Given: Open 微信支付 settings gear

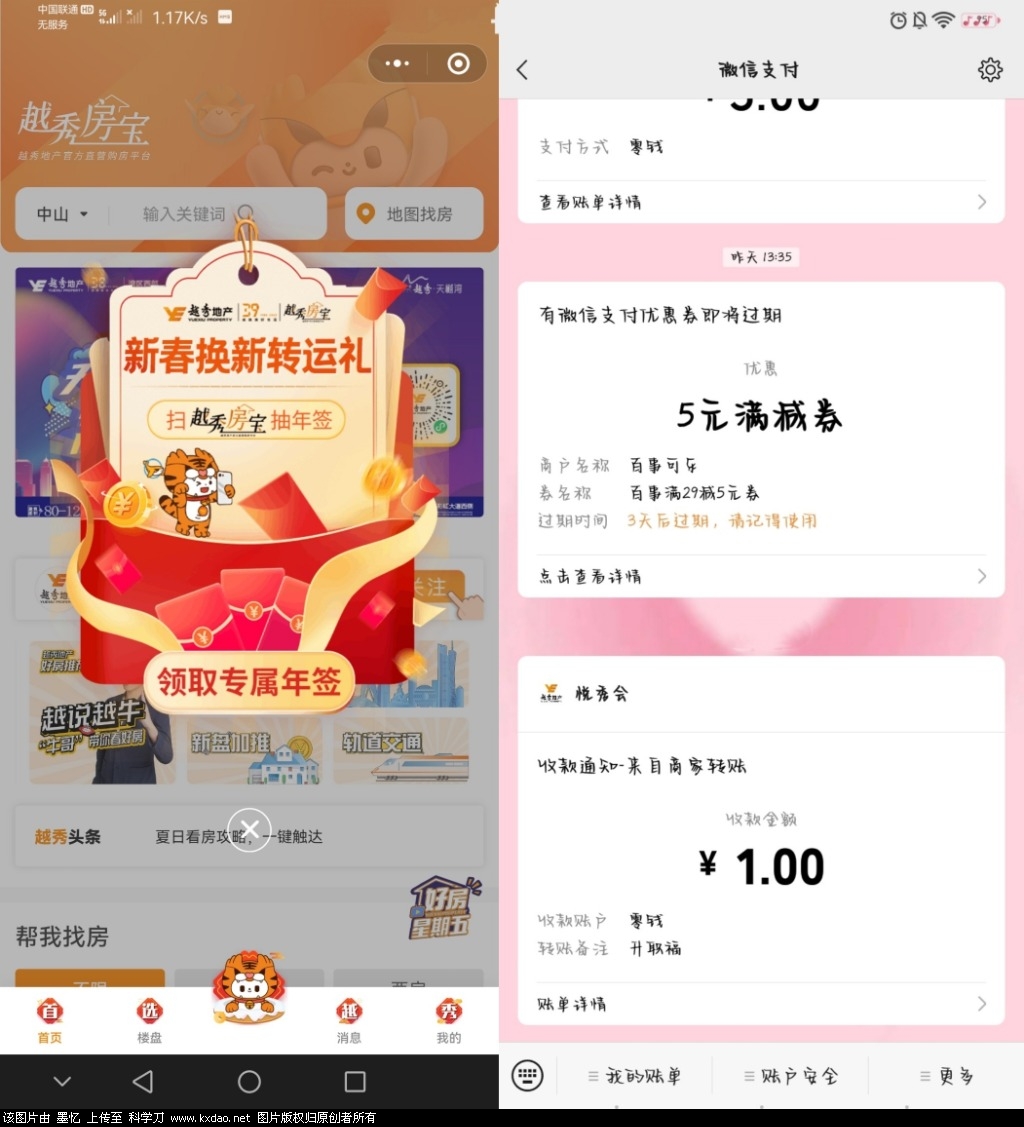Looking at the screenshot, I should coord(989,70).
